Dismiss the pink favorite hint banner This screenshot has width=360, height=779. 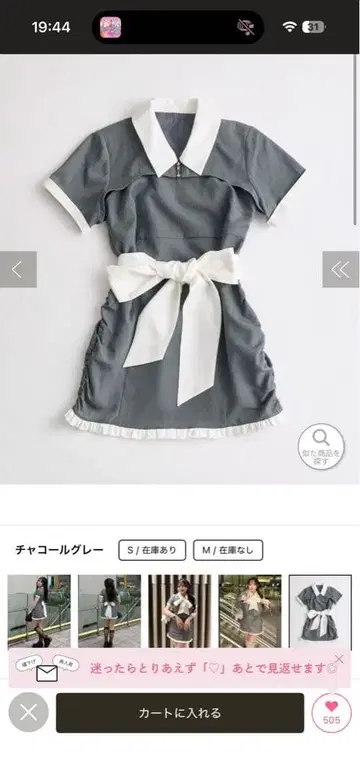[339, 659]
